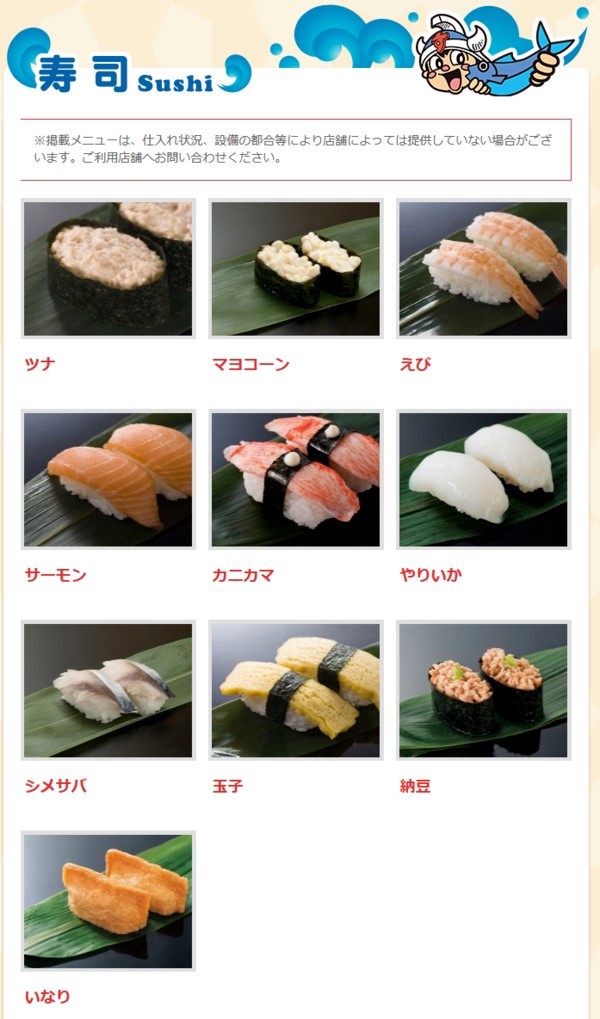Select the えび sushi picture
Screen dimensions: 600x1019
tap(484, 268)
